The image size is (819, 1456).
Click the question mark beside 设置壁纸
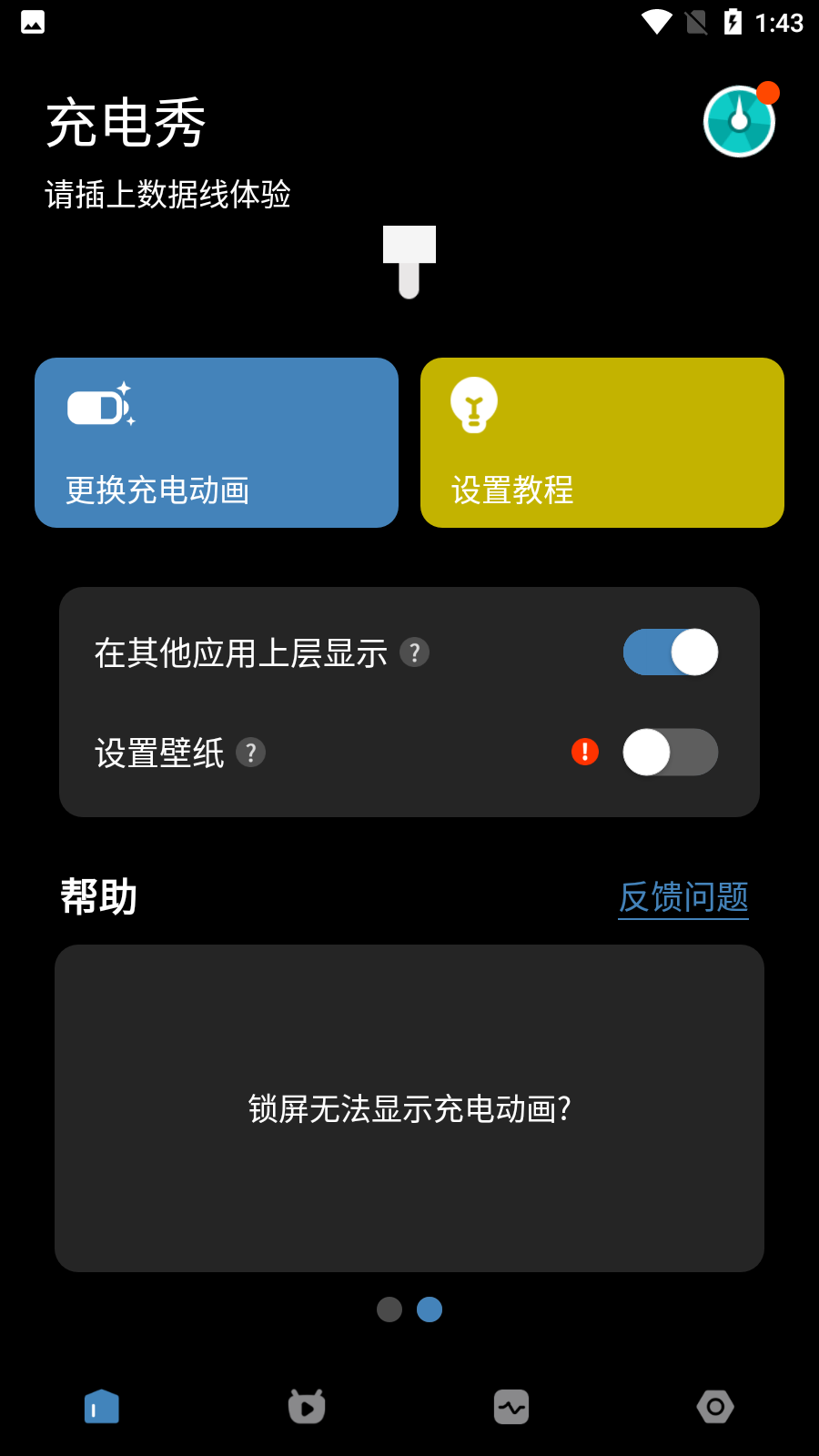tap(251, 753)
